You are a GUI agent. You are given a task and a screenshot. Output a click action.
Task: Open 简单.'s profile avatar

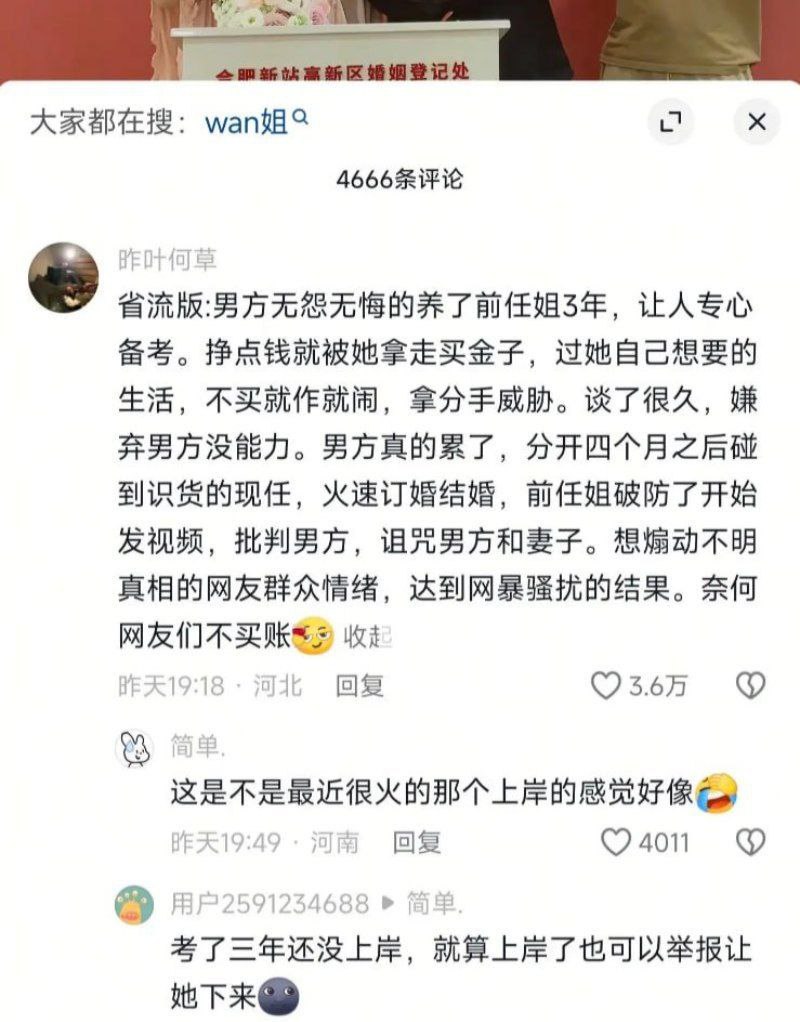pos(134,747)
